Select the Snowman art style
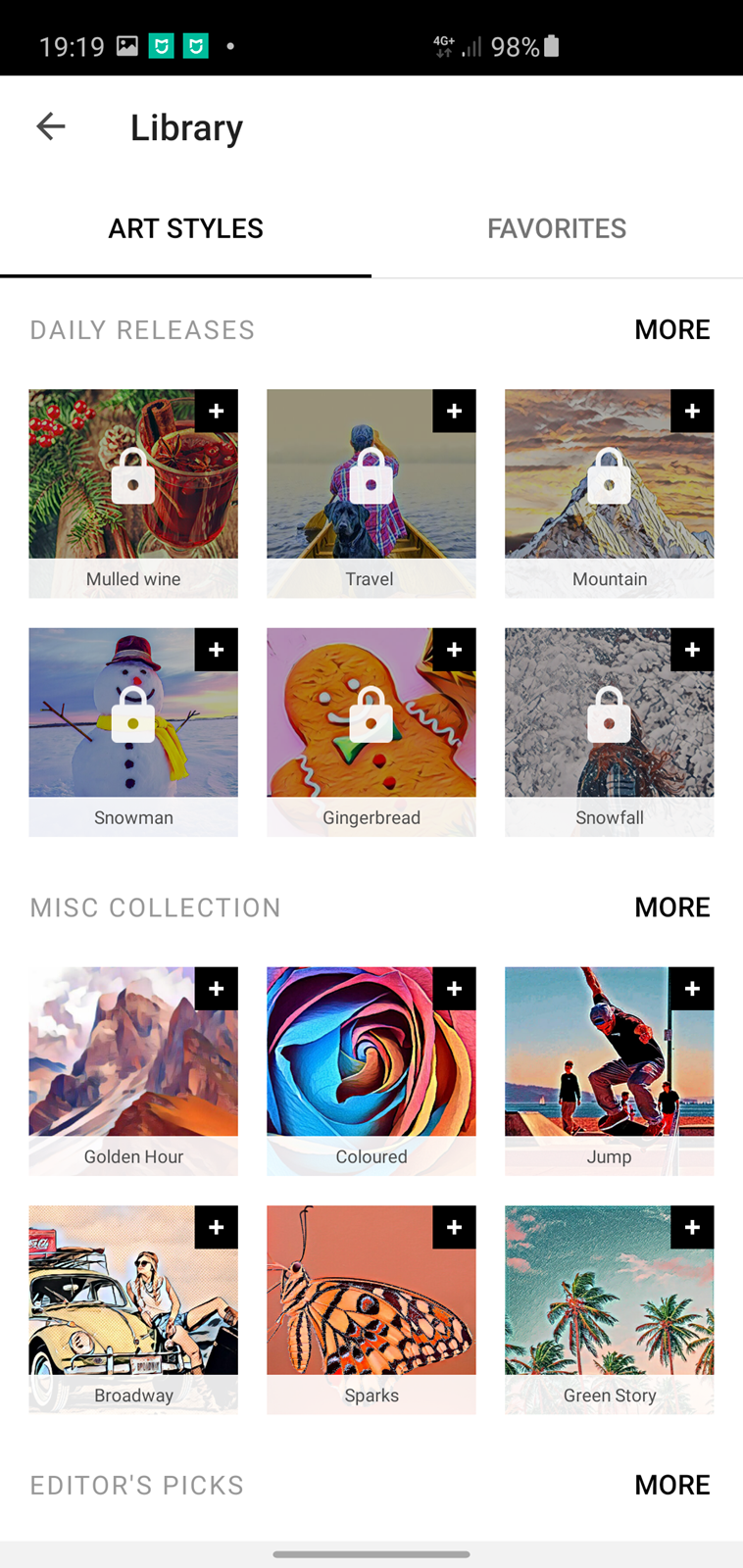Image resolution: width=743 pixels, height=1568 pixels. tap(133, 732)
